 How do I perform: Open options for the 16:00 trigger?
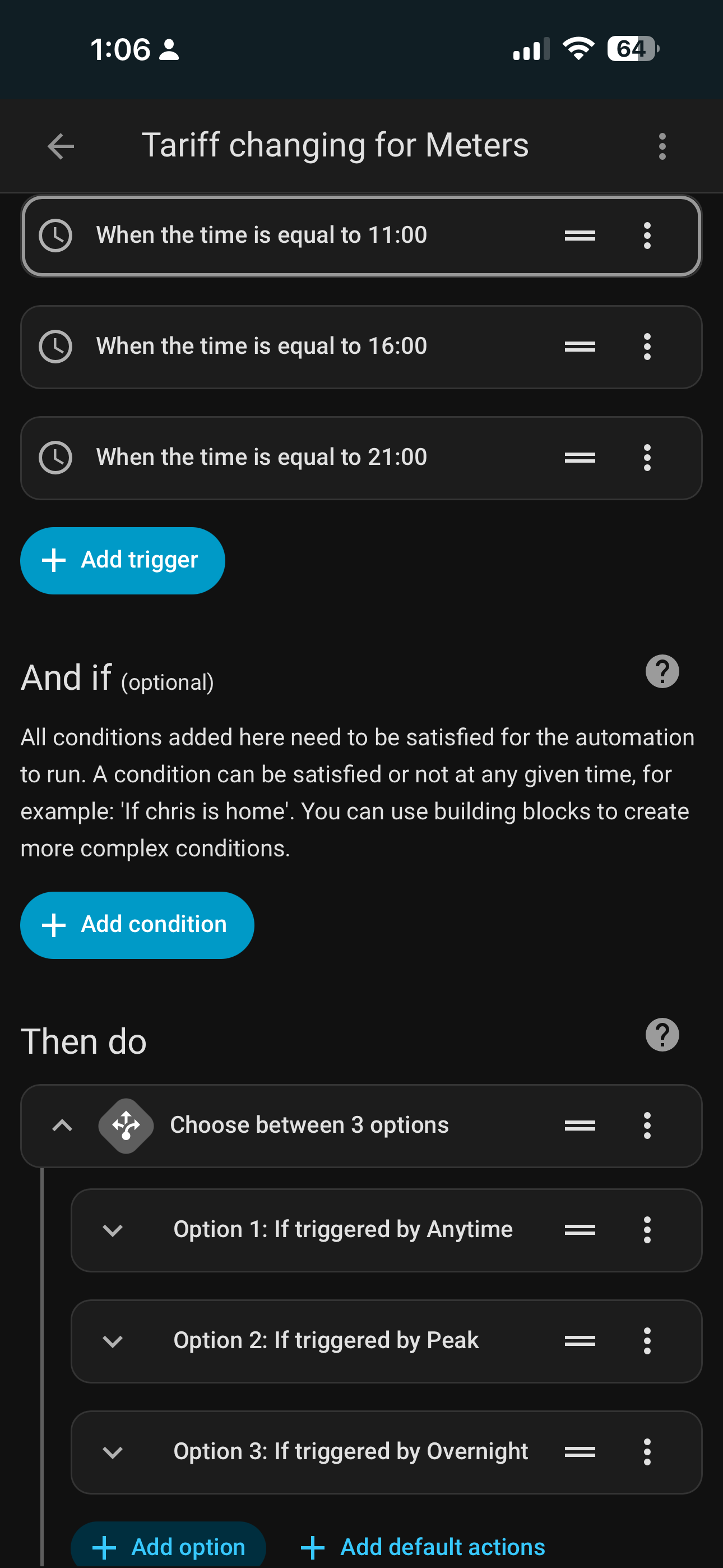point(647,347)
